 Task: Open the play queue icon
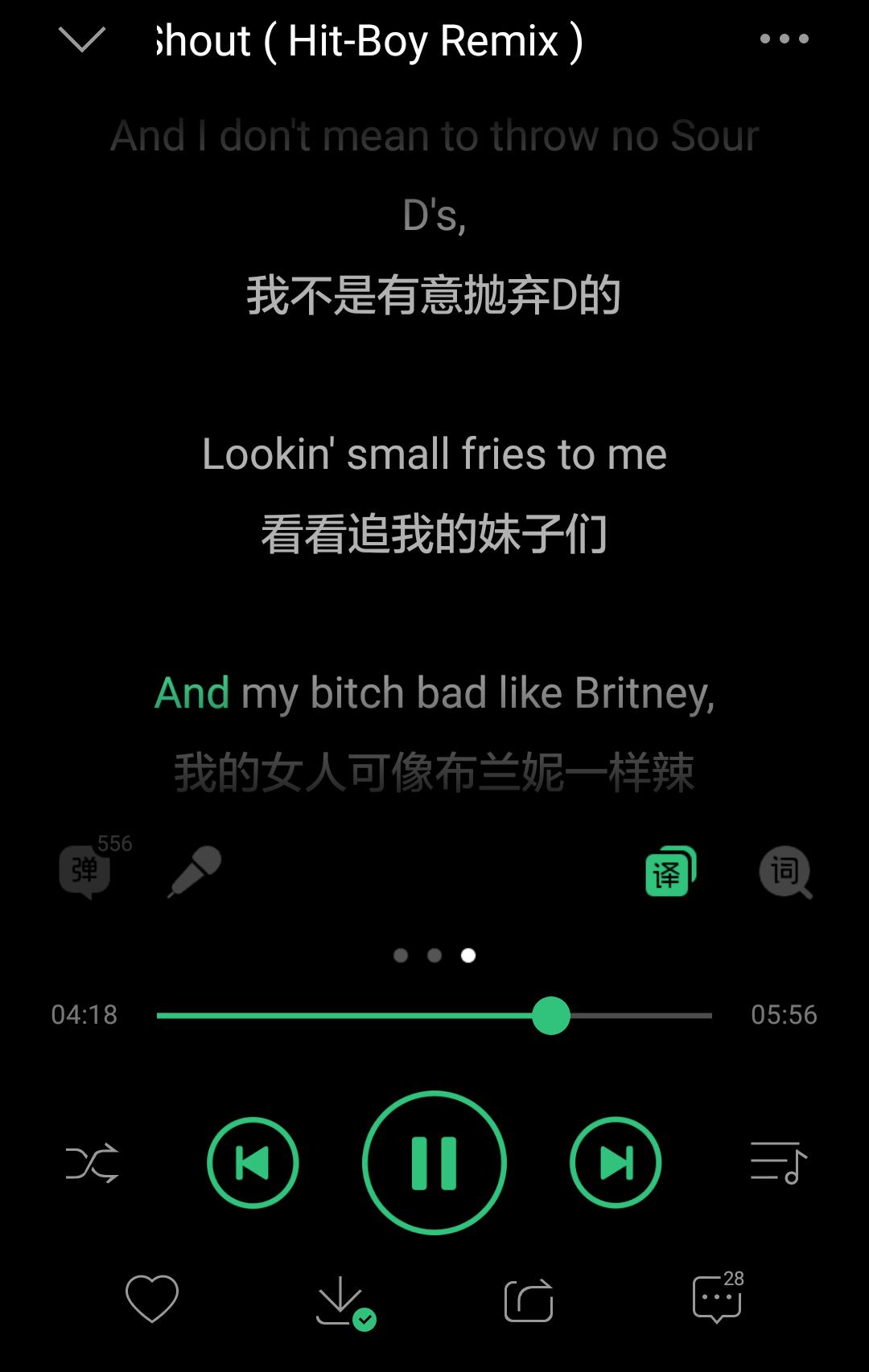[x=776, y=1160]
